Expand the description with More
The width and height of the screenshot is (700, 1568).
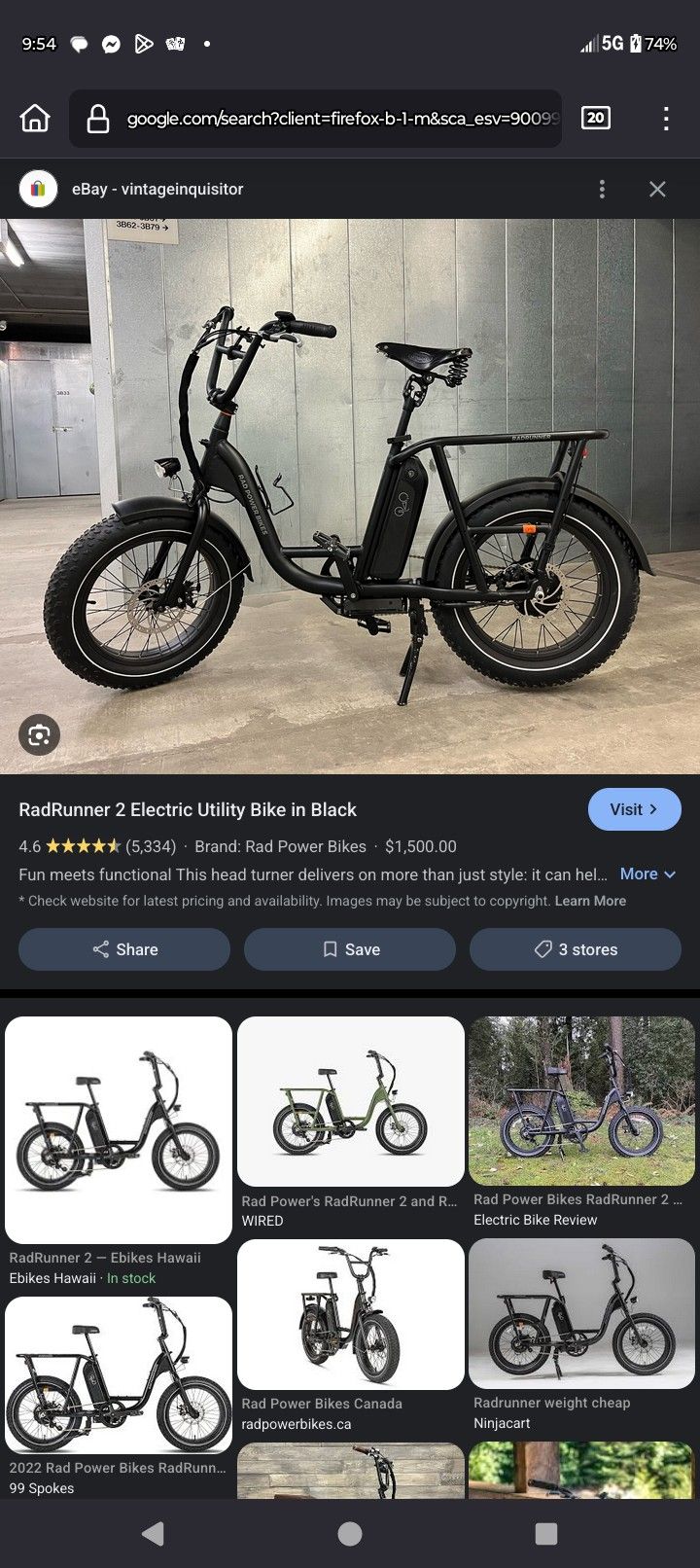coord(647,873)
